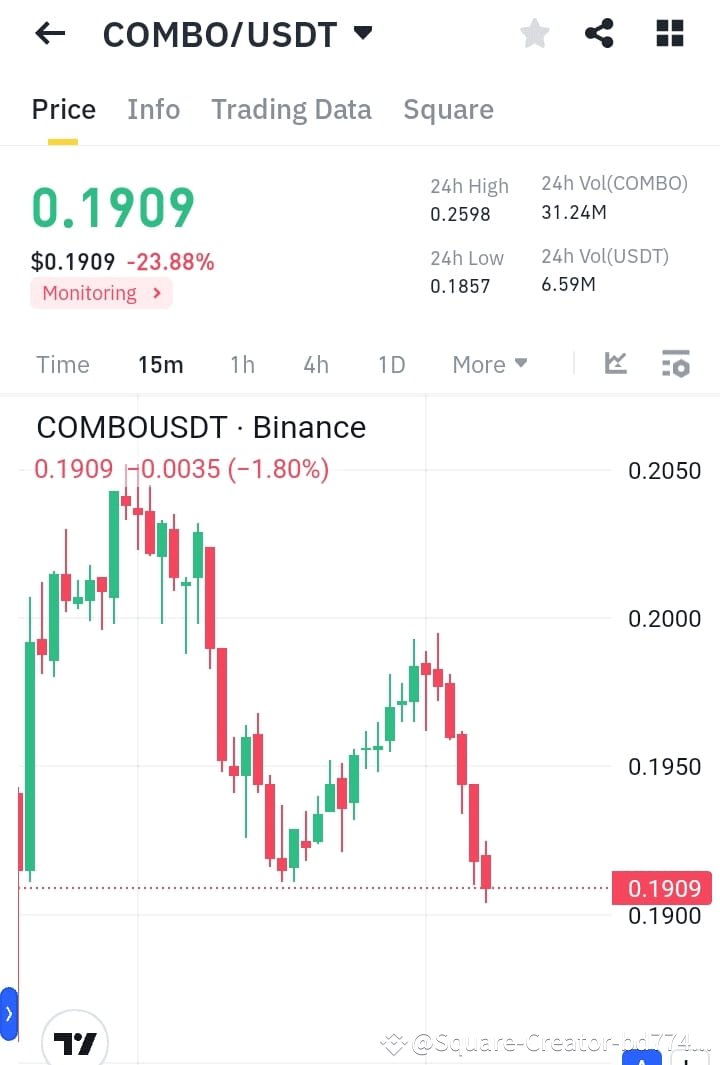This screenshot has width=720, height=1065.
Task: Open the Info tab
Action: point(153,109)
